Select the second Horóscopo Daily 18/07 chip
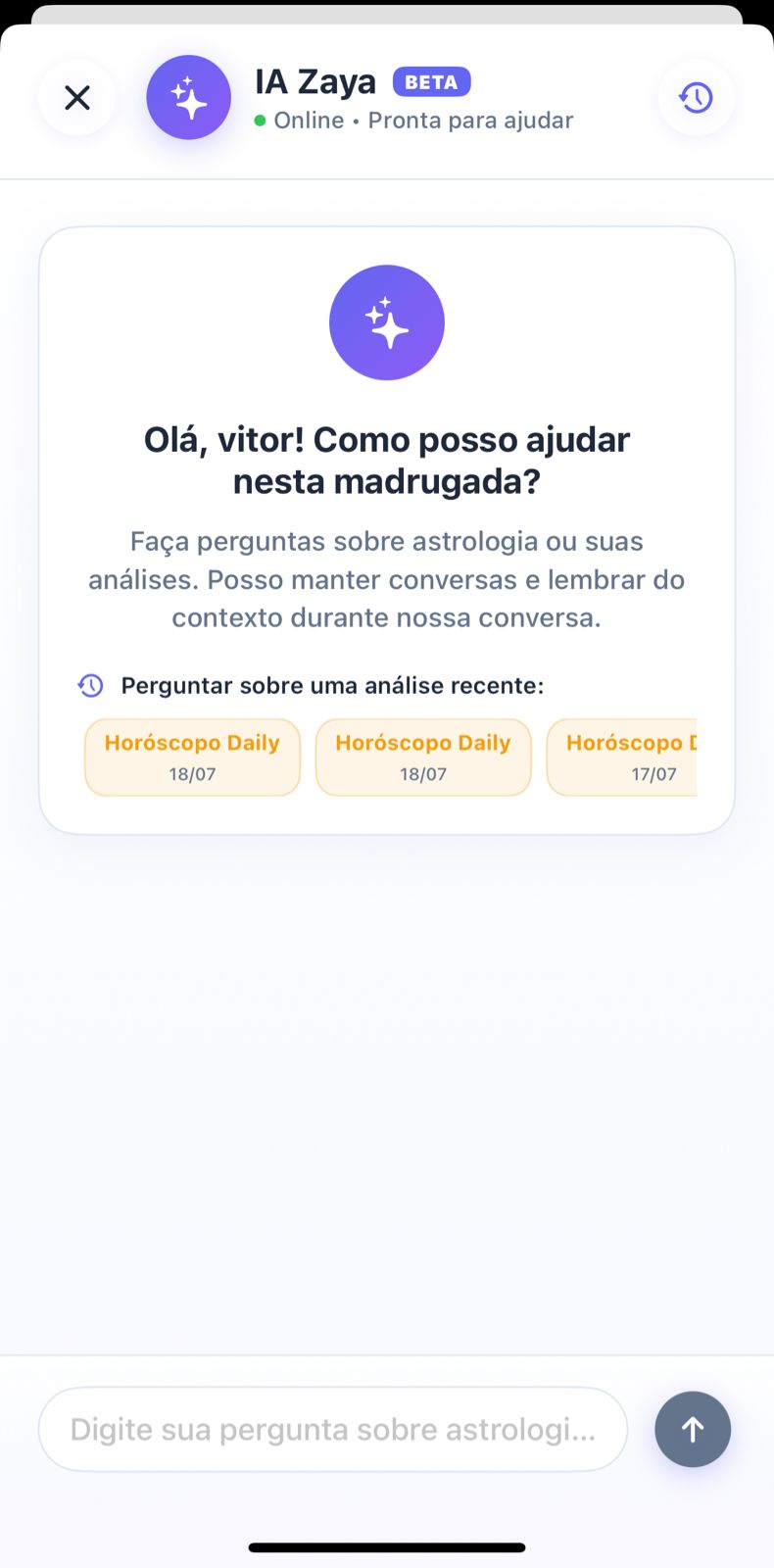The width and height of the screenshot is (774, 1568). point(423,757)
